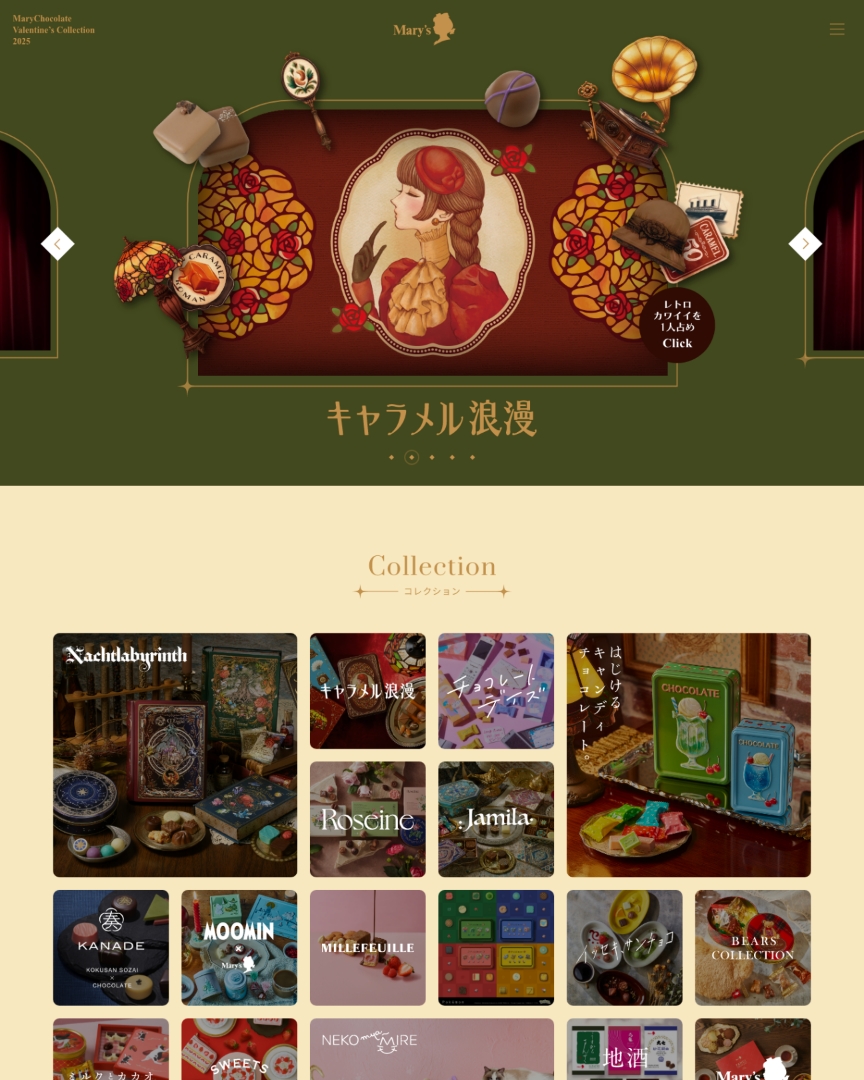This screenshot has width=864, height=1080.
Task: Show the next carousel slide
Action: (805, 243)
